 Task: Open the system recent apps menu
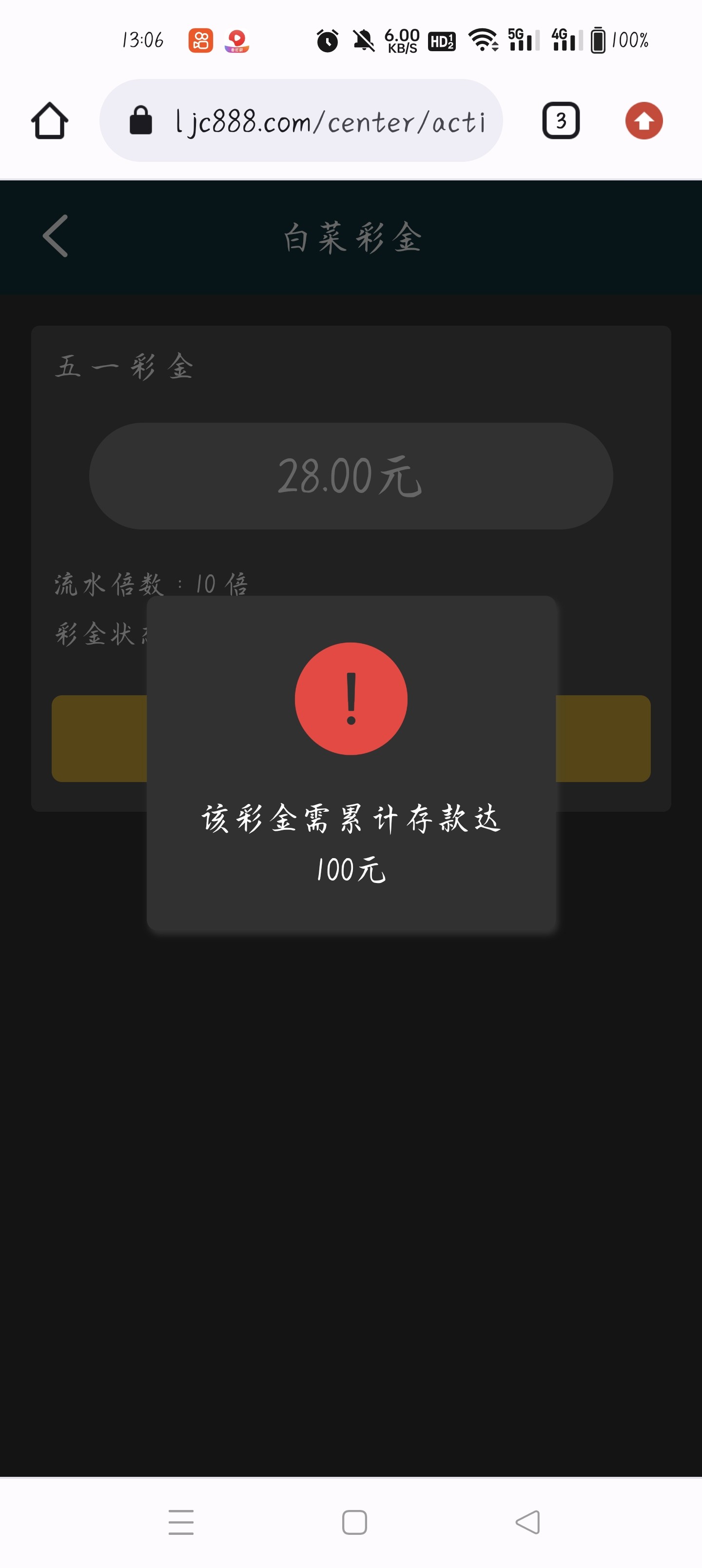coord(181,1522)
